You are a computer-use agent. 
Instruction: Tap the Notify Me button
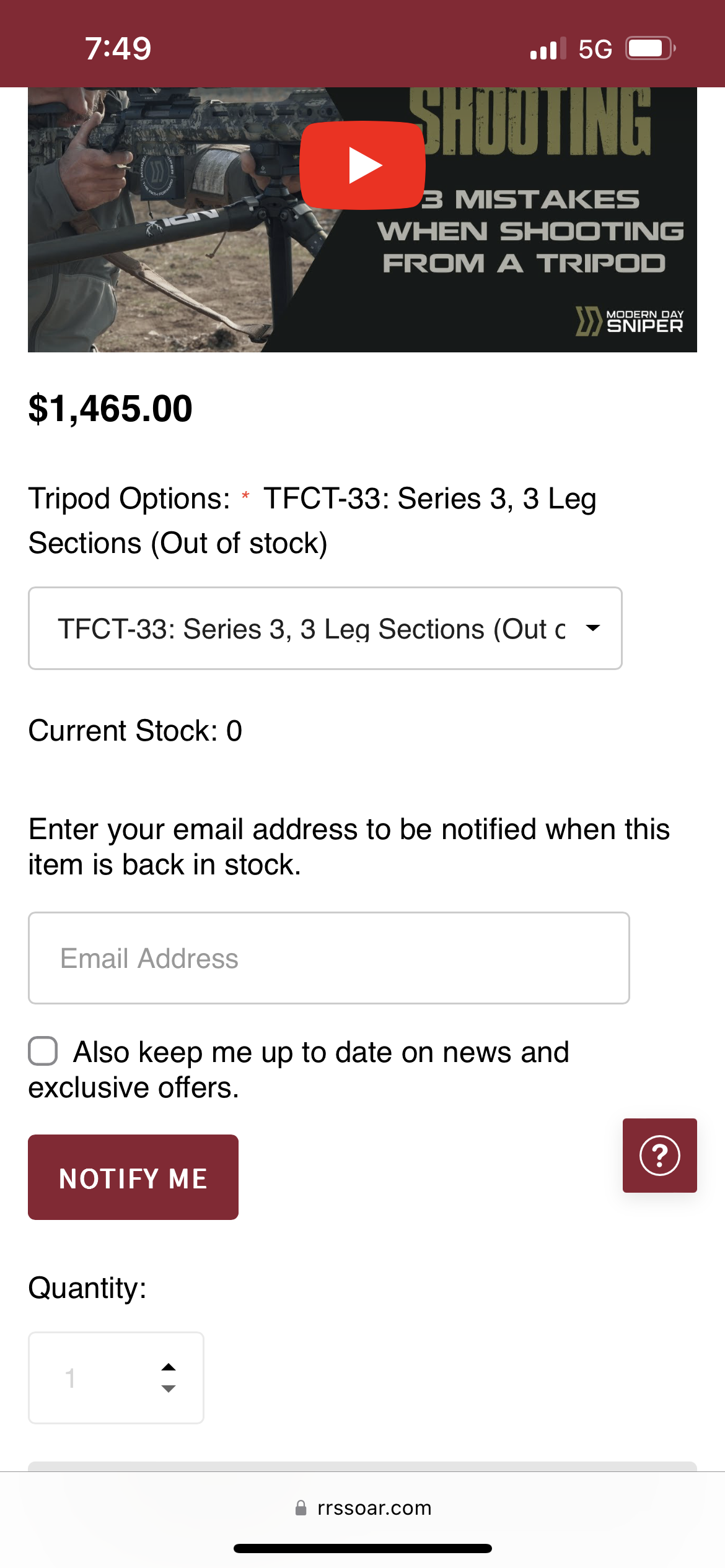point(133,1177)
